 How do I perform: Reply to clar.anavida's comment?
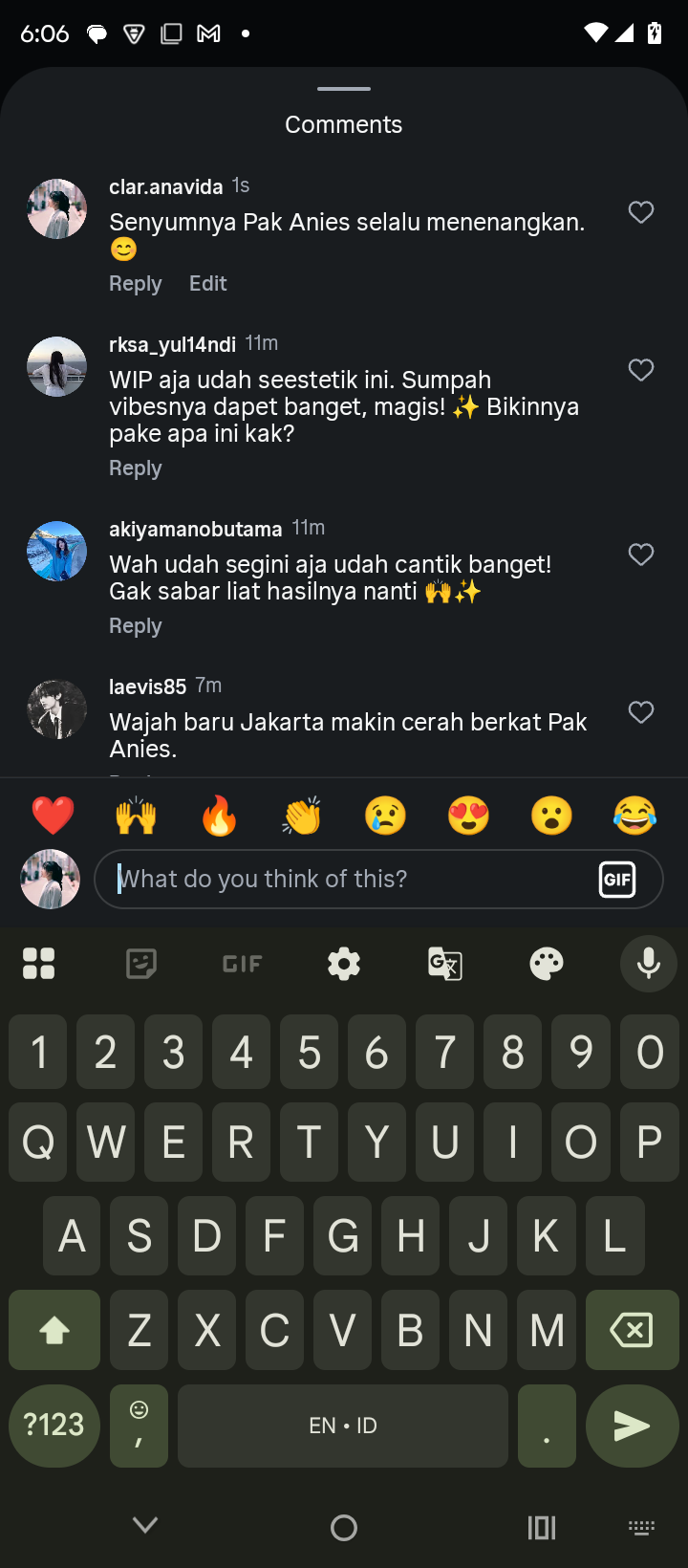(136, 284)
